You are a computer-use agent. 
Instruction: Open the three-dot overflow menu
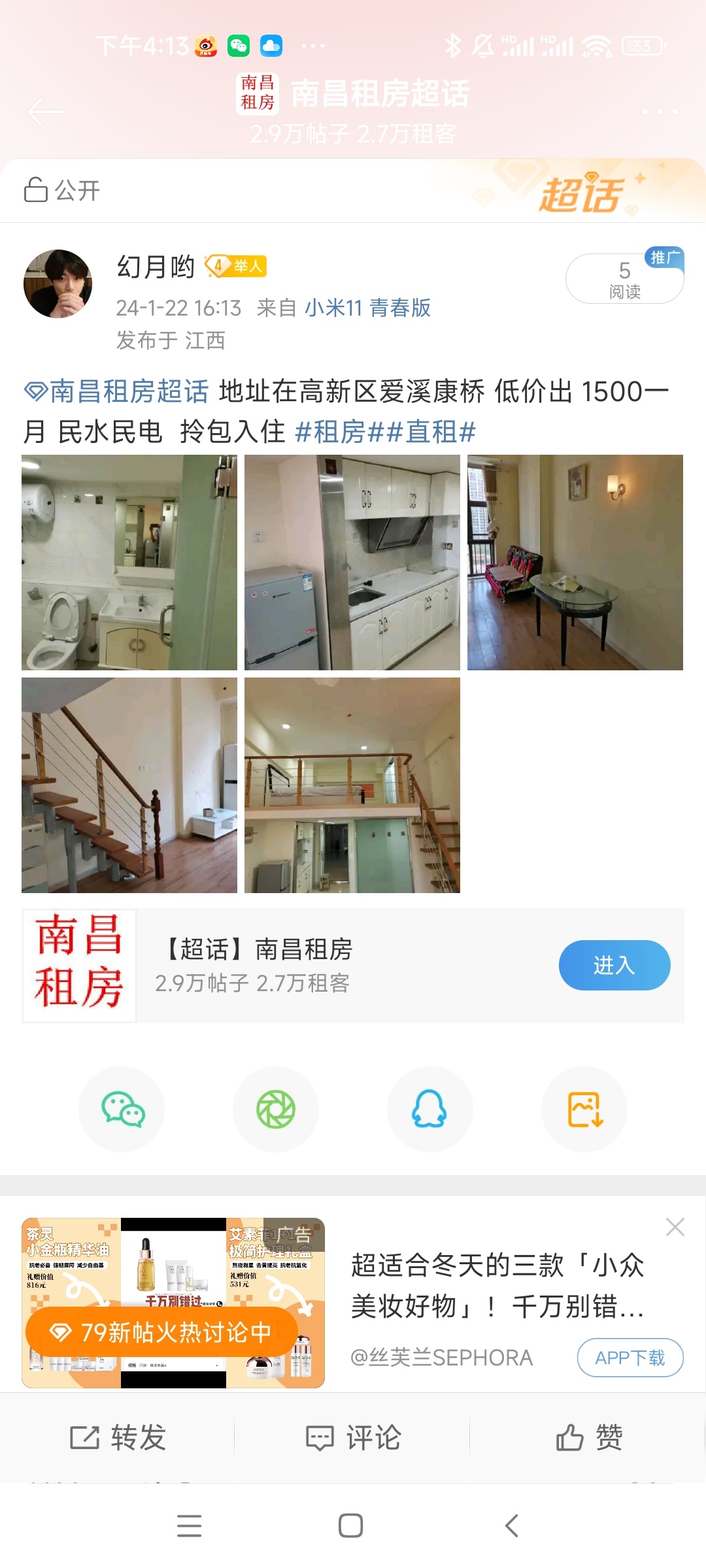(660, 112)
